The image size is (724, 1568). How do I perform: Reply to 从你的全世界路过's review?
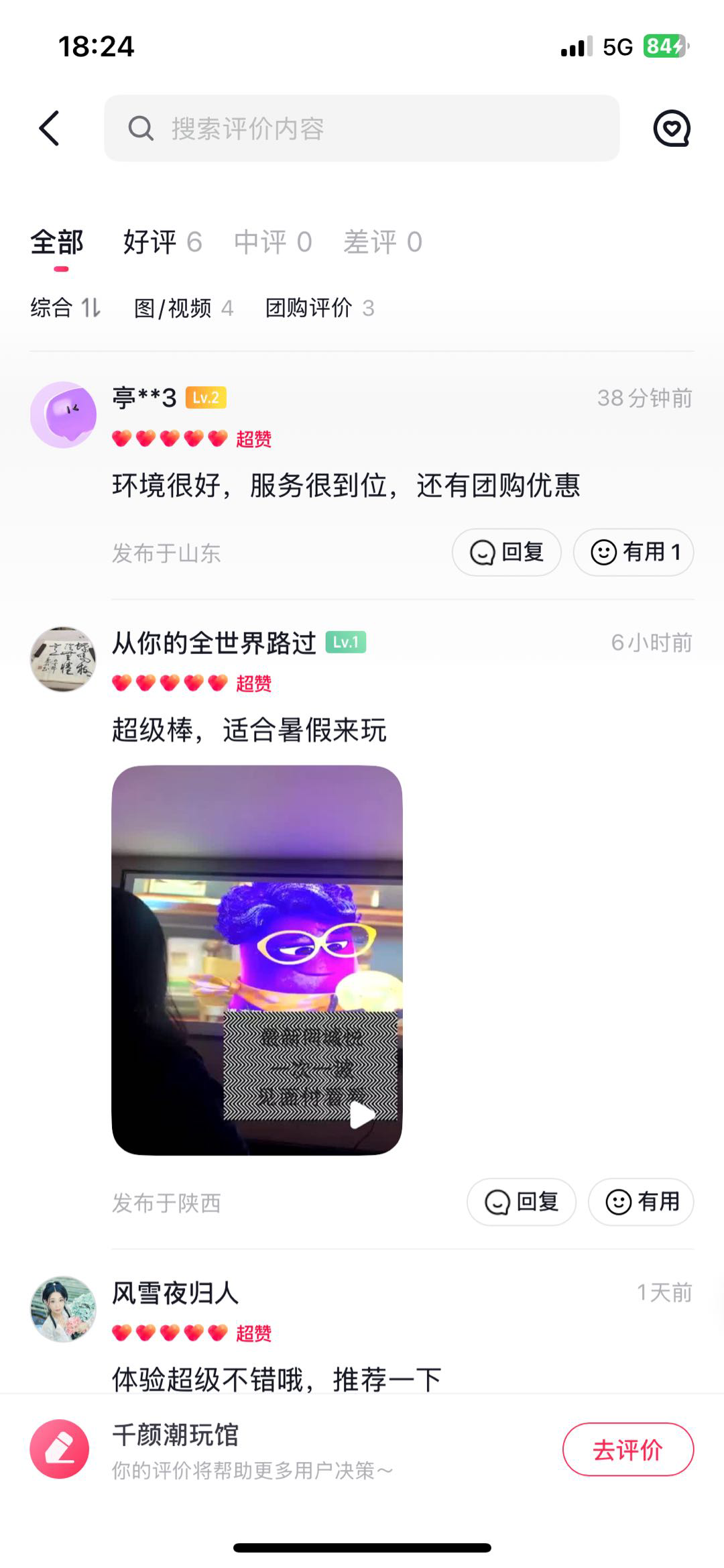tap(521, 1202)
